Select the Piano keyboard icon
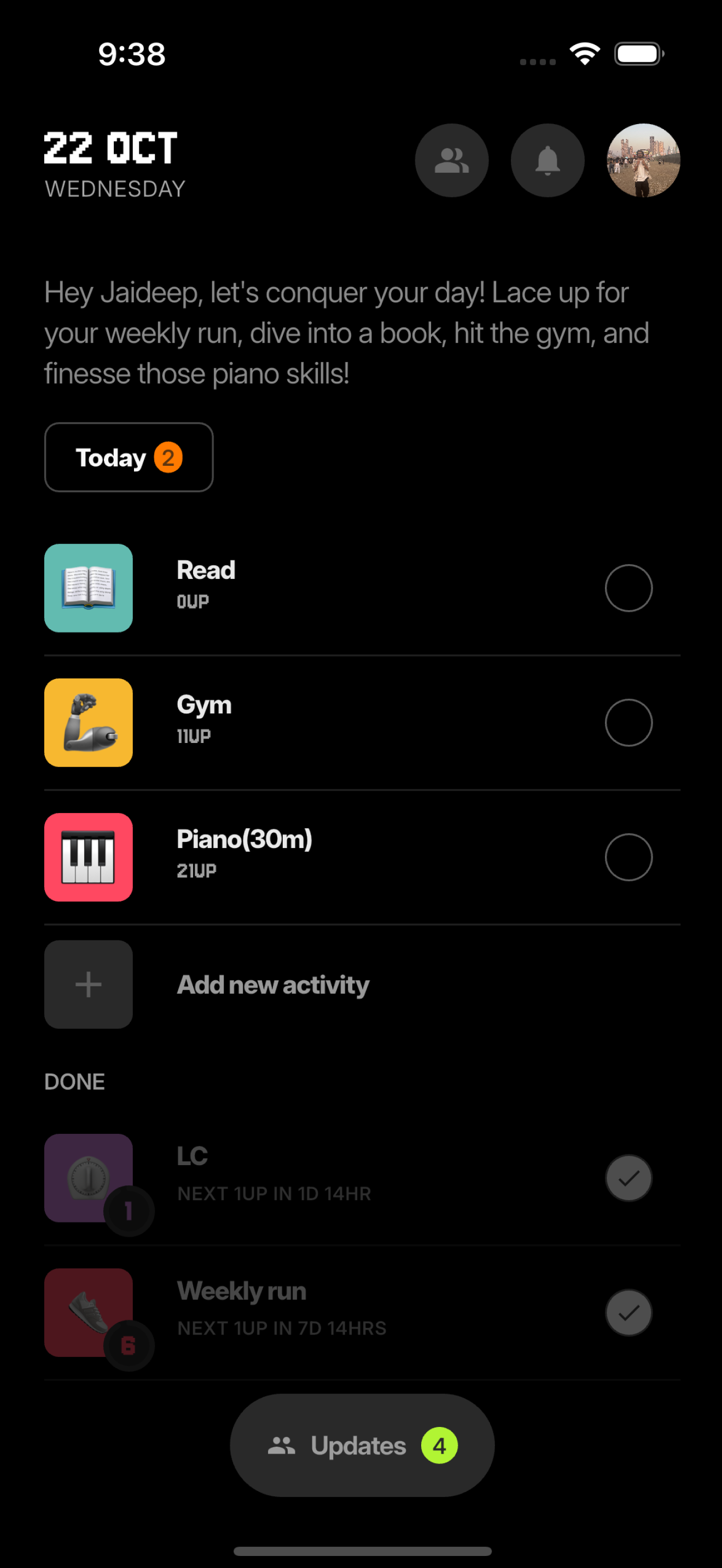The height and width of the screenshot is (1568, 722). [x=88, y=856]
